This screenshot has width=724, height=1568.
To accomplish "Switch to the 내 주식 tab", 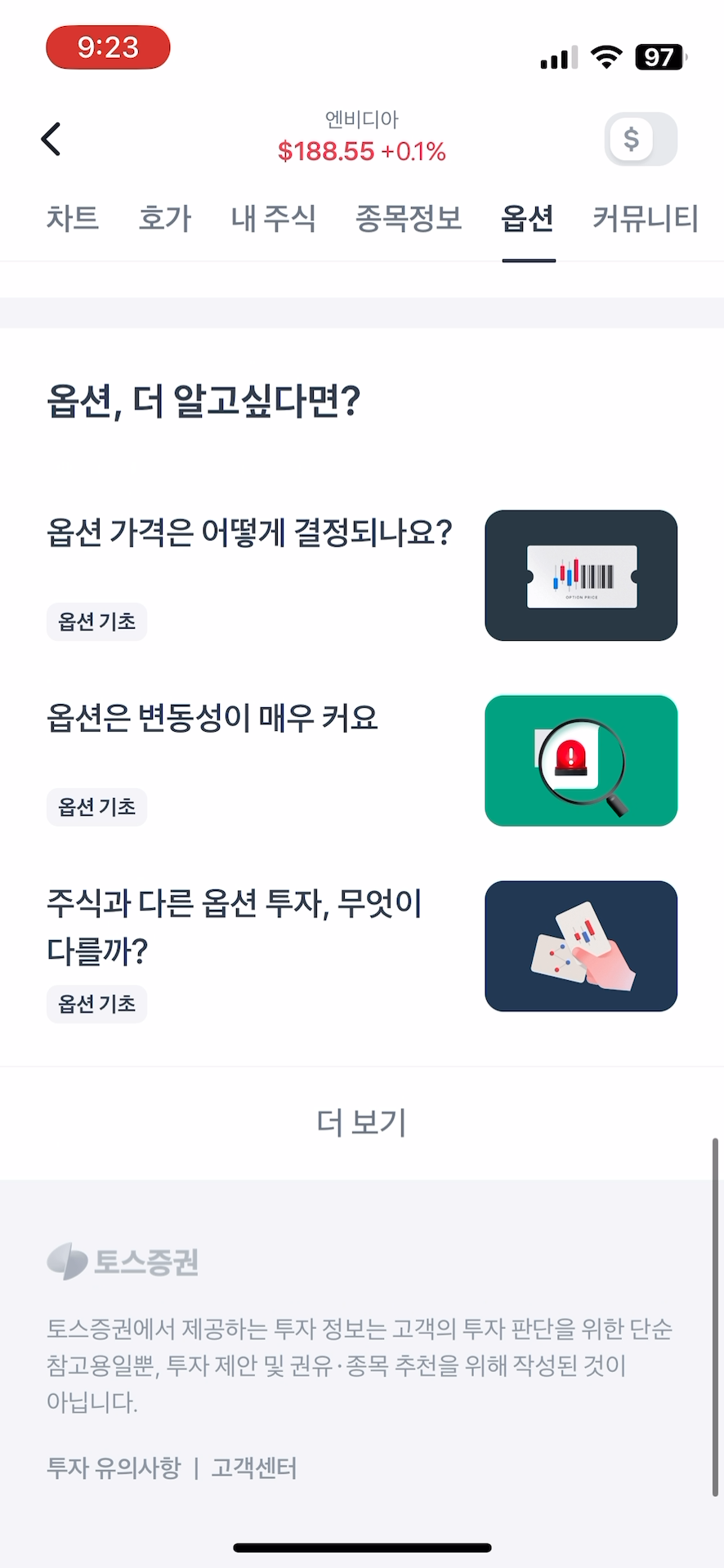I will click(272, 219).
